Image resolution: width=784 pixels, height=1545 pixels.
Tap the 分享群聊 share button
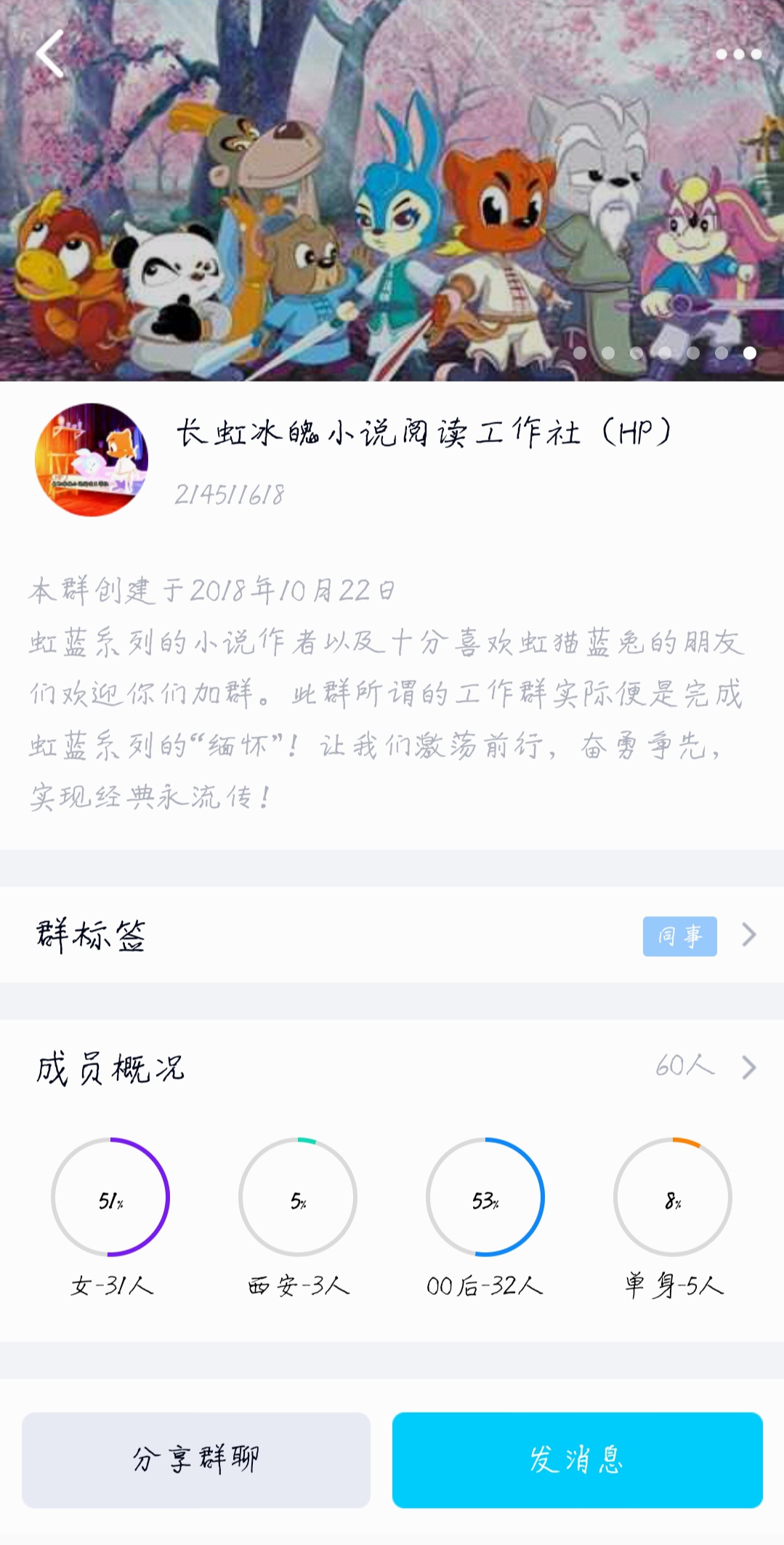[196, 1459]
